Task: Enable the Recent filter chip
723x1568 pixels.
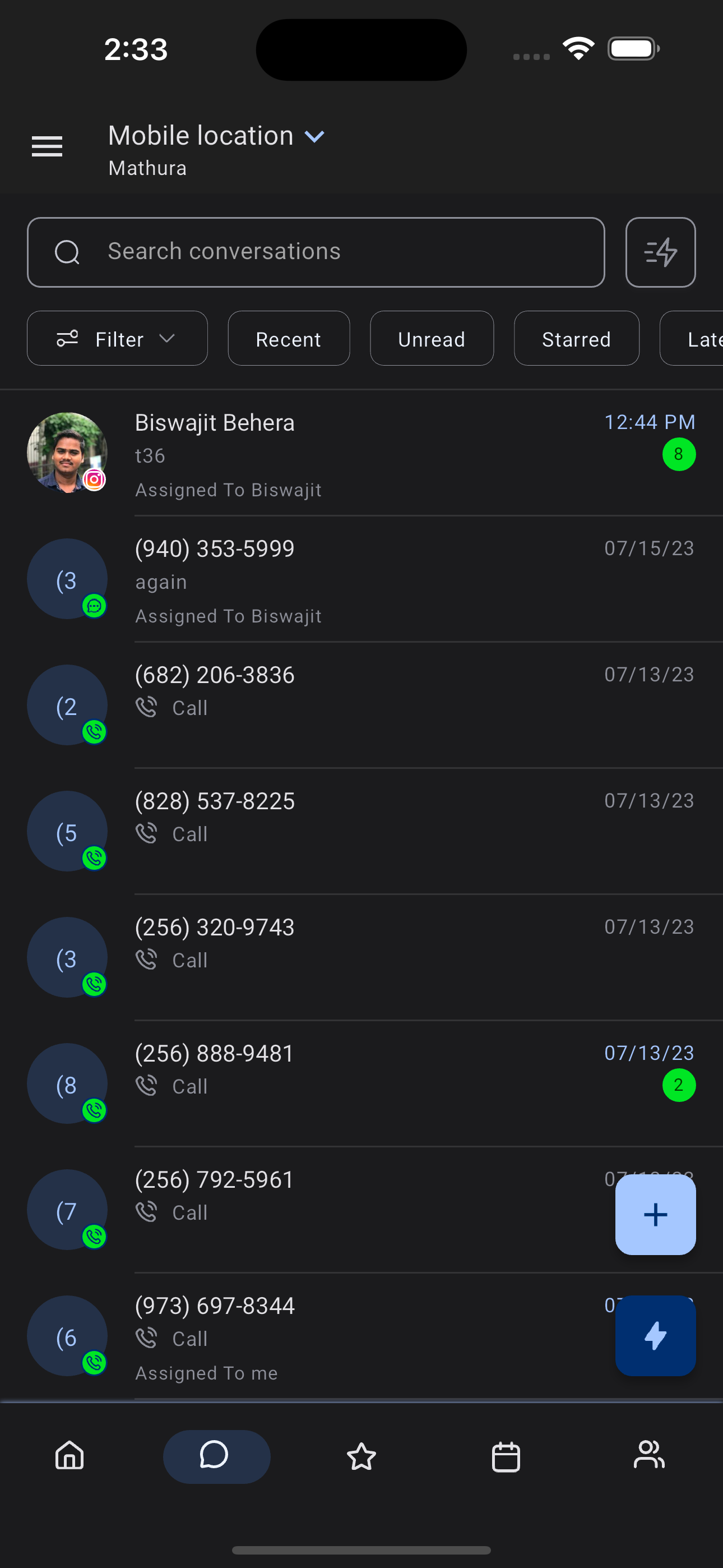Action: point(289,338)
